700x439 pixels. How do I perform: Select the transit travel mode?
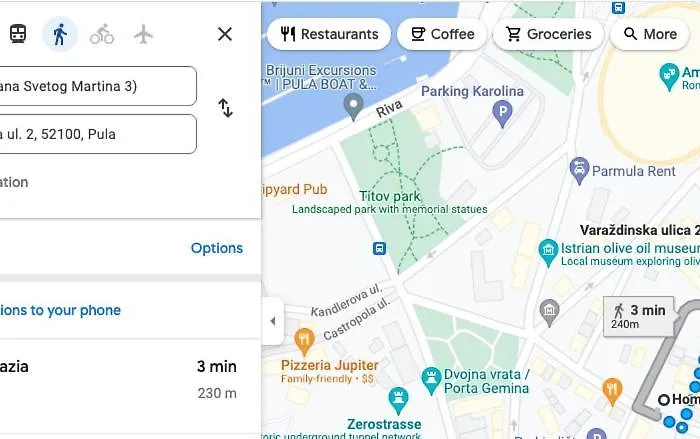click(18, 34)
